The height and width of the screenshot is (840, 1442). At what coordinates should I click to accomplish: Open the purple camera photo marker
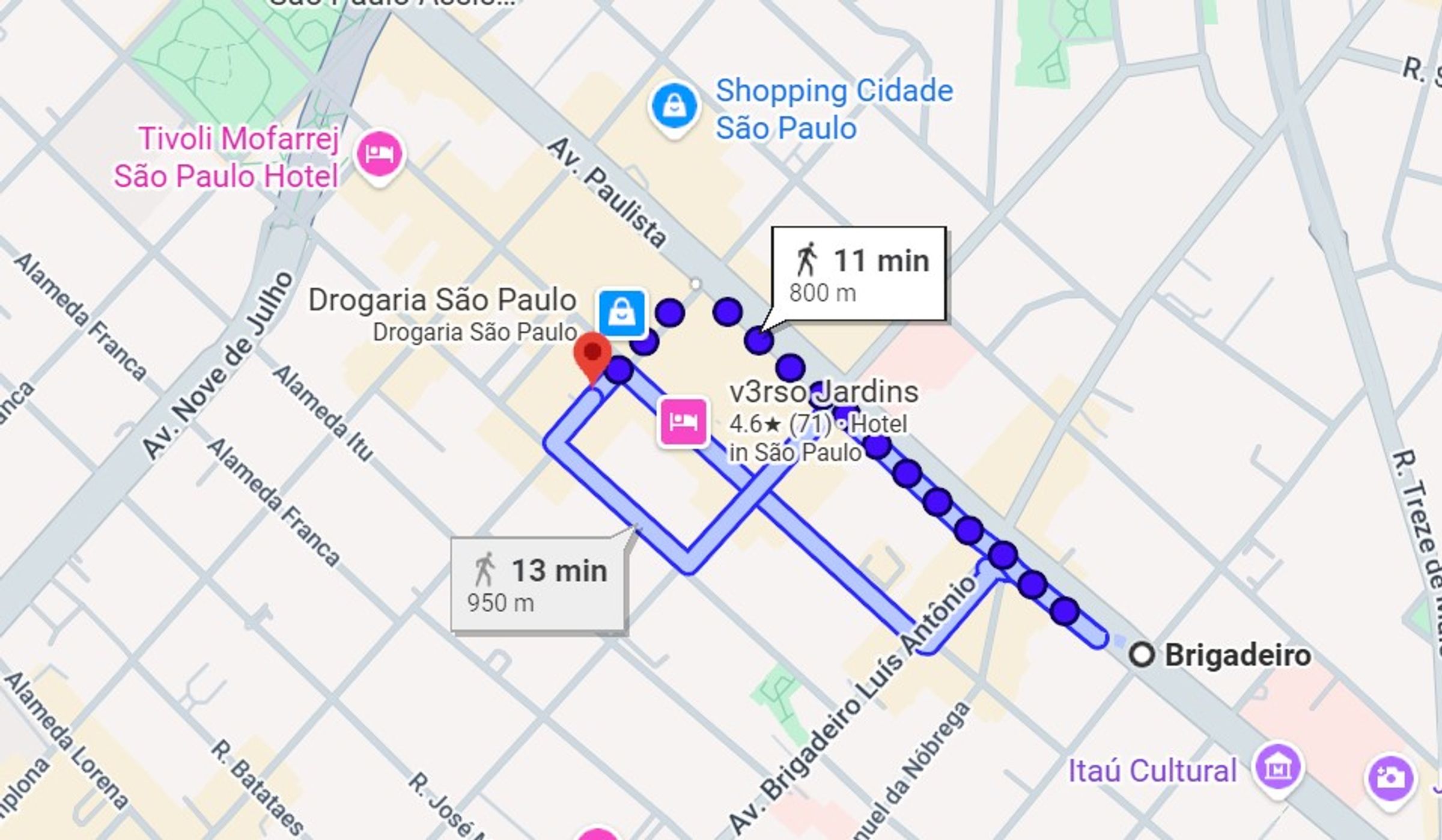1390,778
